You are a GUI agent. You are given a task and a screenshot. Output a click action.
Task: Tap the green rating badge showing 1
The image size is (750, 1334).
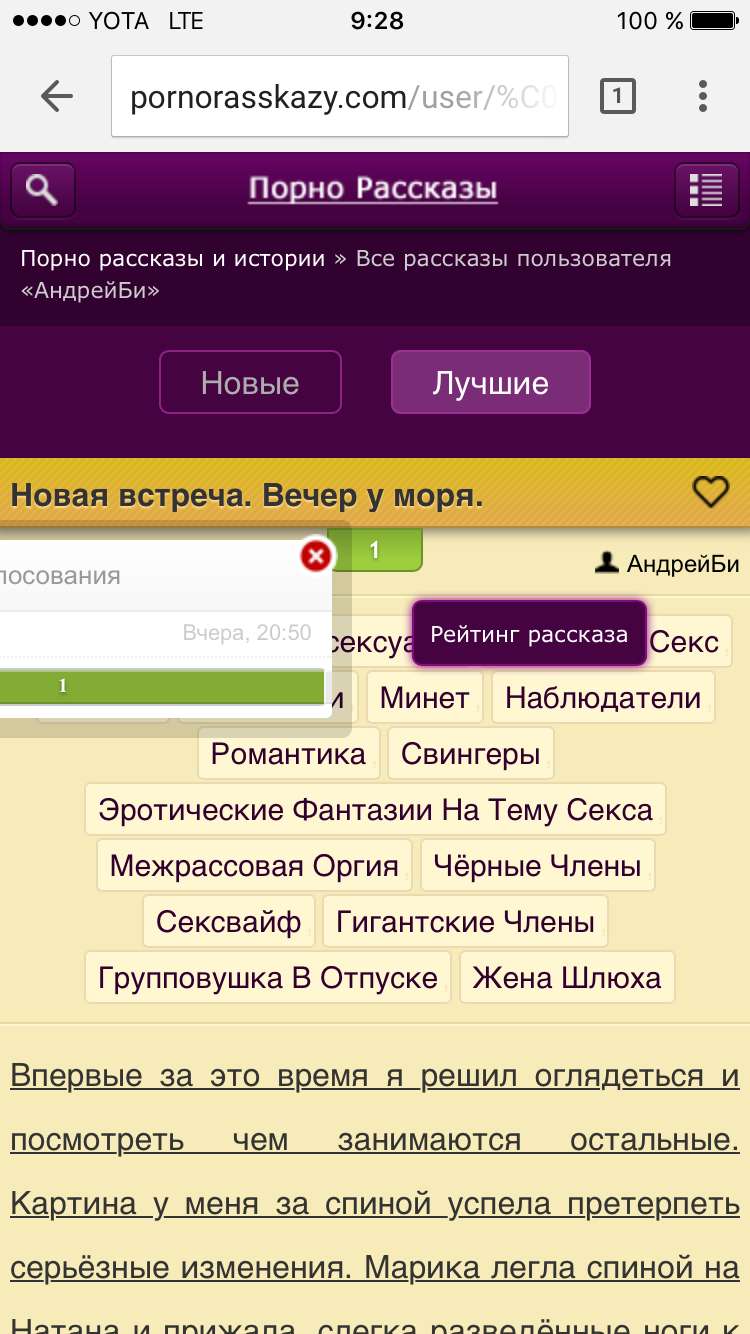click(x=375, y=550)
